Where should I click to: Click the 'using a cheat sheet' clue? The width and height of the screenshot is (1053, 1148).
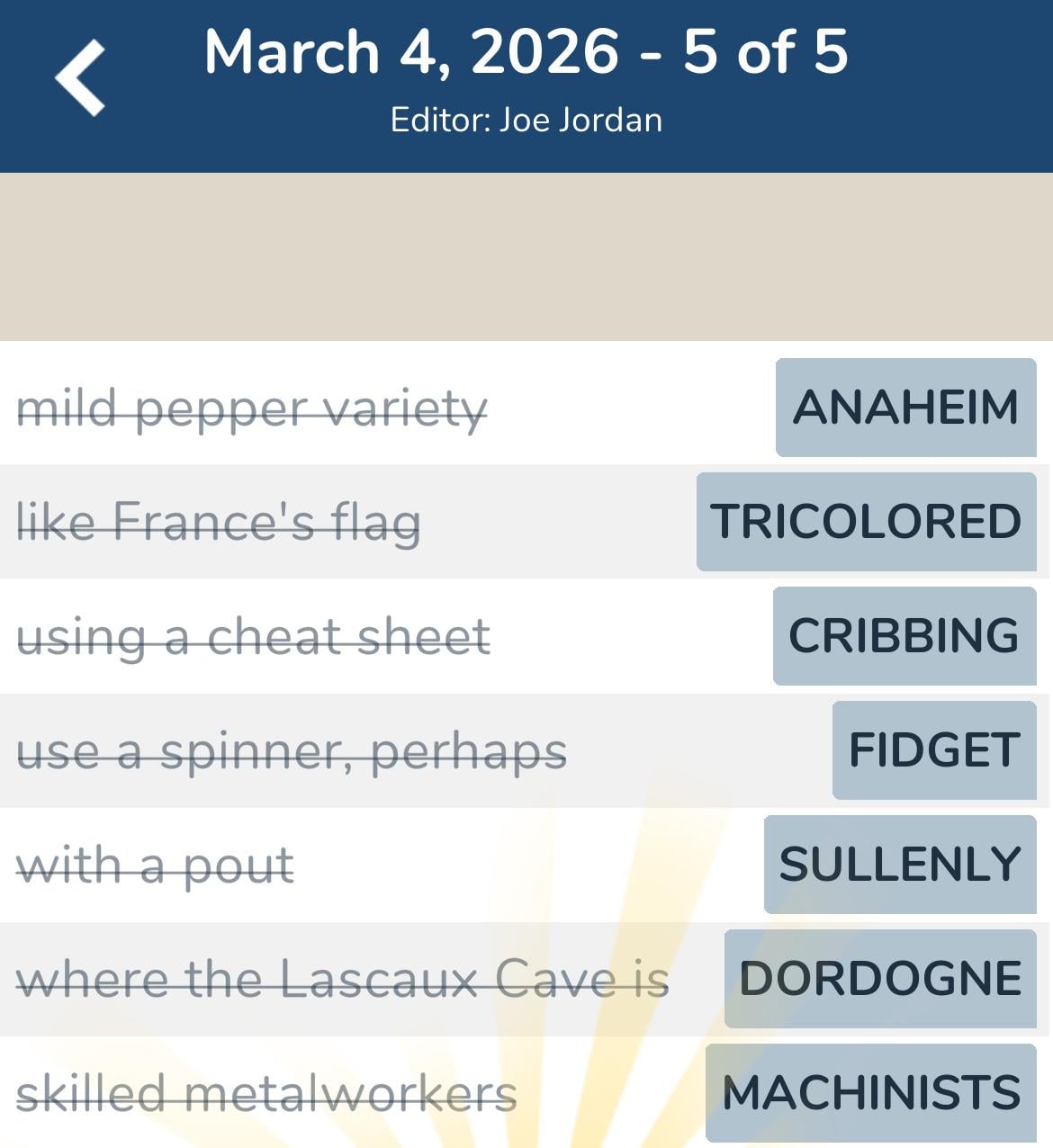coord(254,637)
